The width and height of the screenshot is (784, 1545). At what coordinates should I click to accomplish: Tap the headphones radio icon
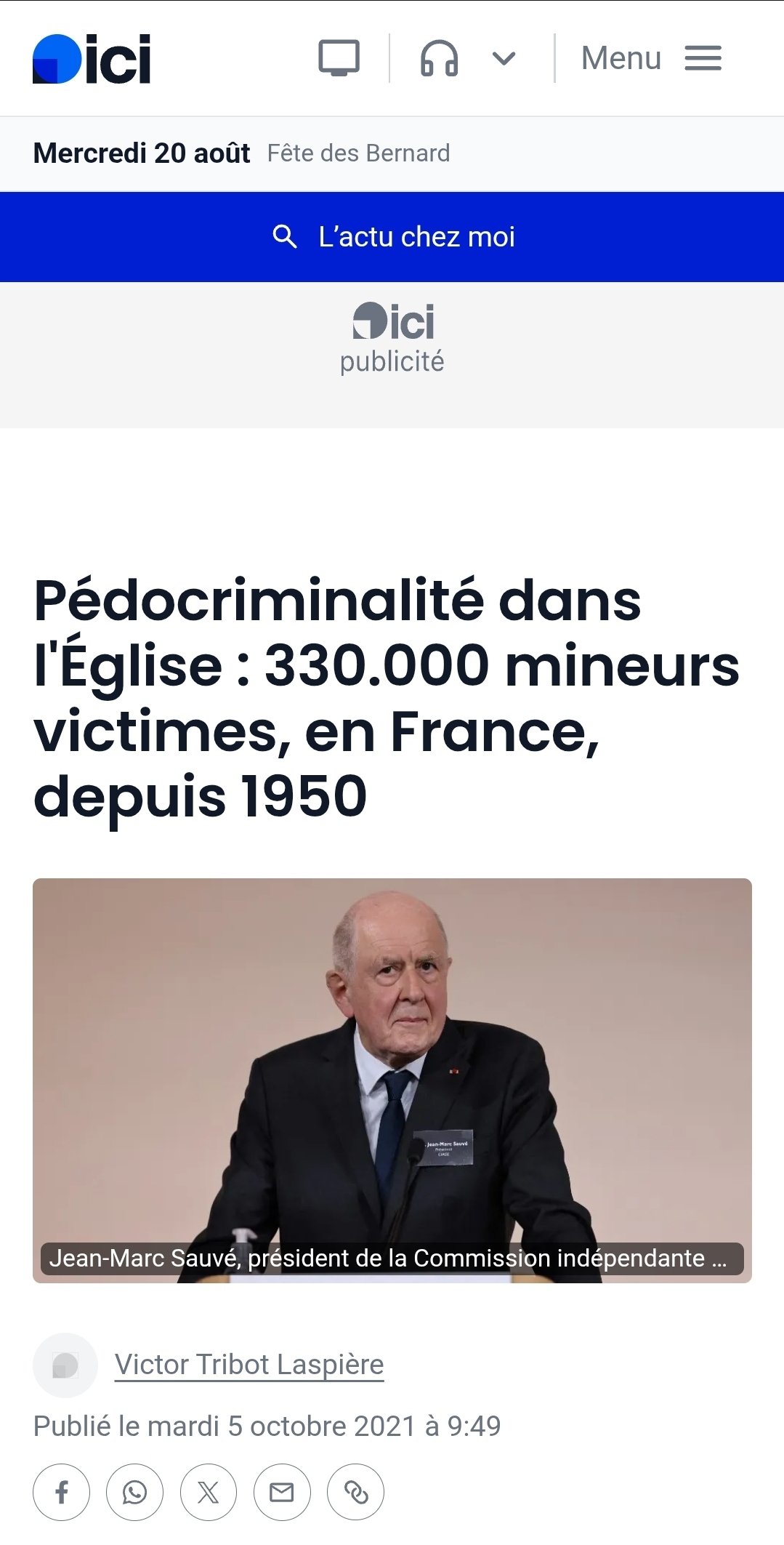pyautogui.click(x=439, y=58)
